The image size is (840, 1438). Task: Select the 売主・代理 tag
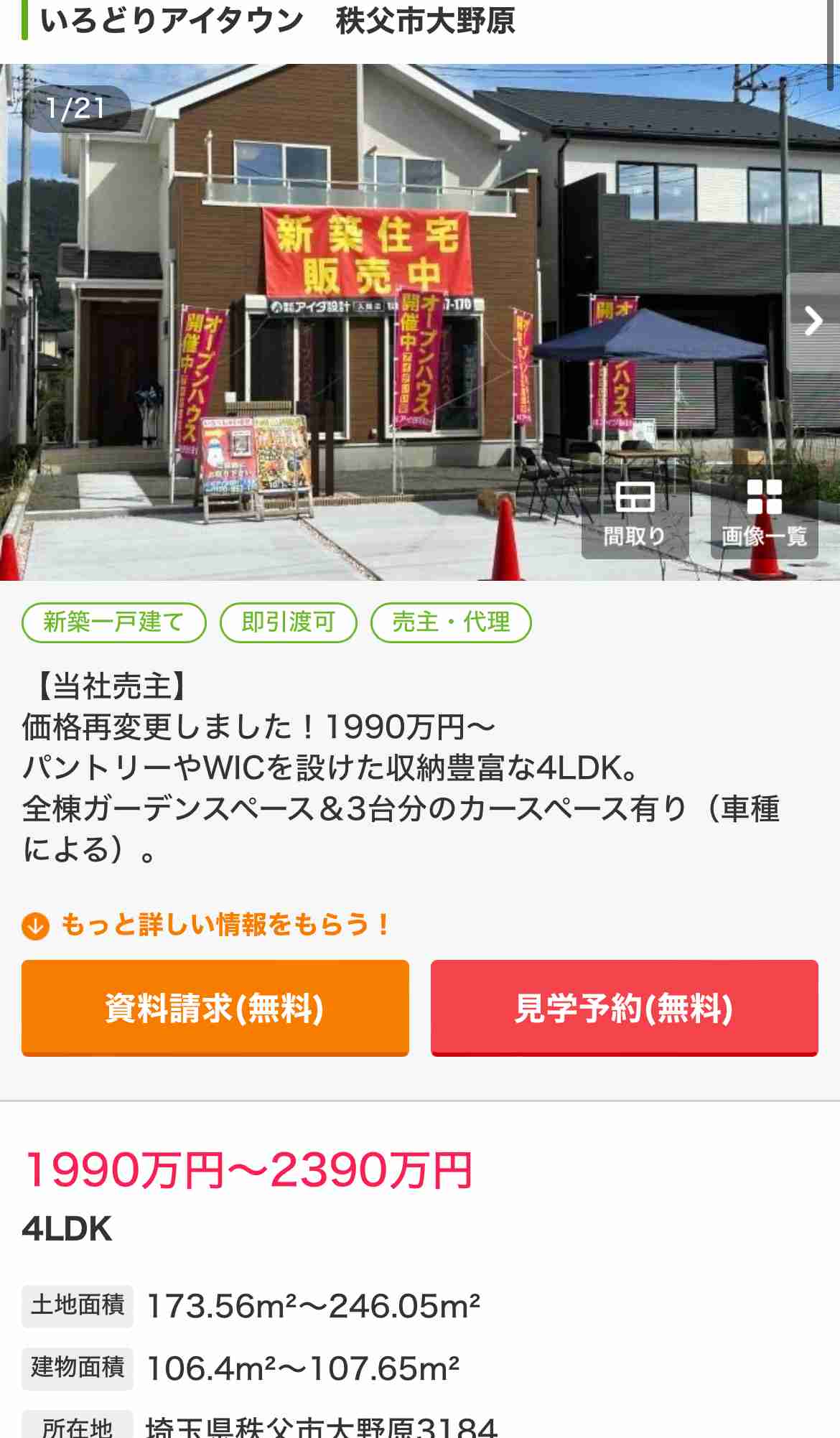(x=451, y=622)
